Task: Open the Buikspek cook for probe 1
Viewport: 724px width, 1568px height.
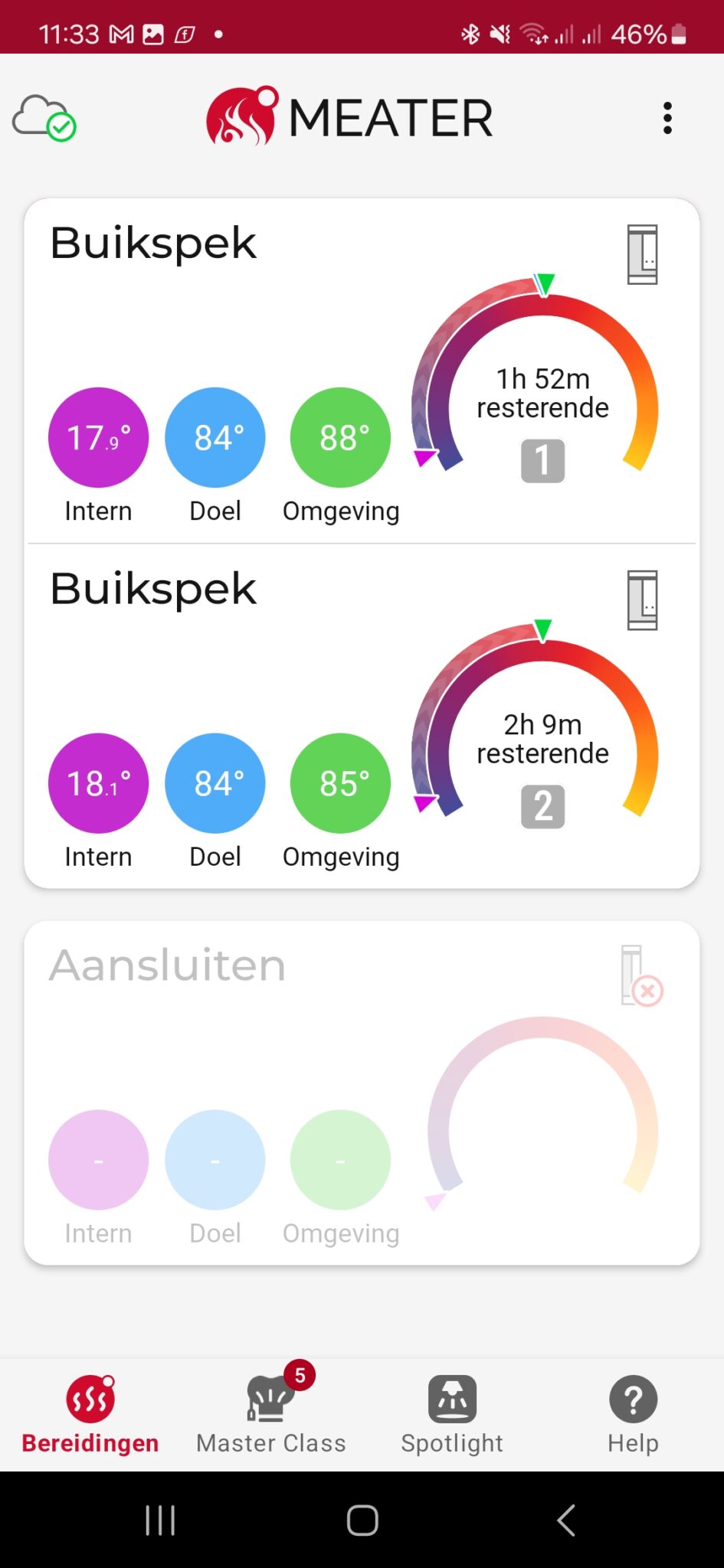Action: [x=362, y=371]
